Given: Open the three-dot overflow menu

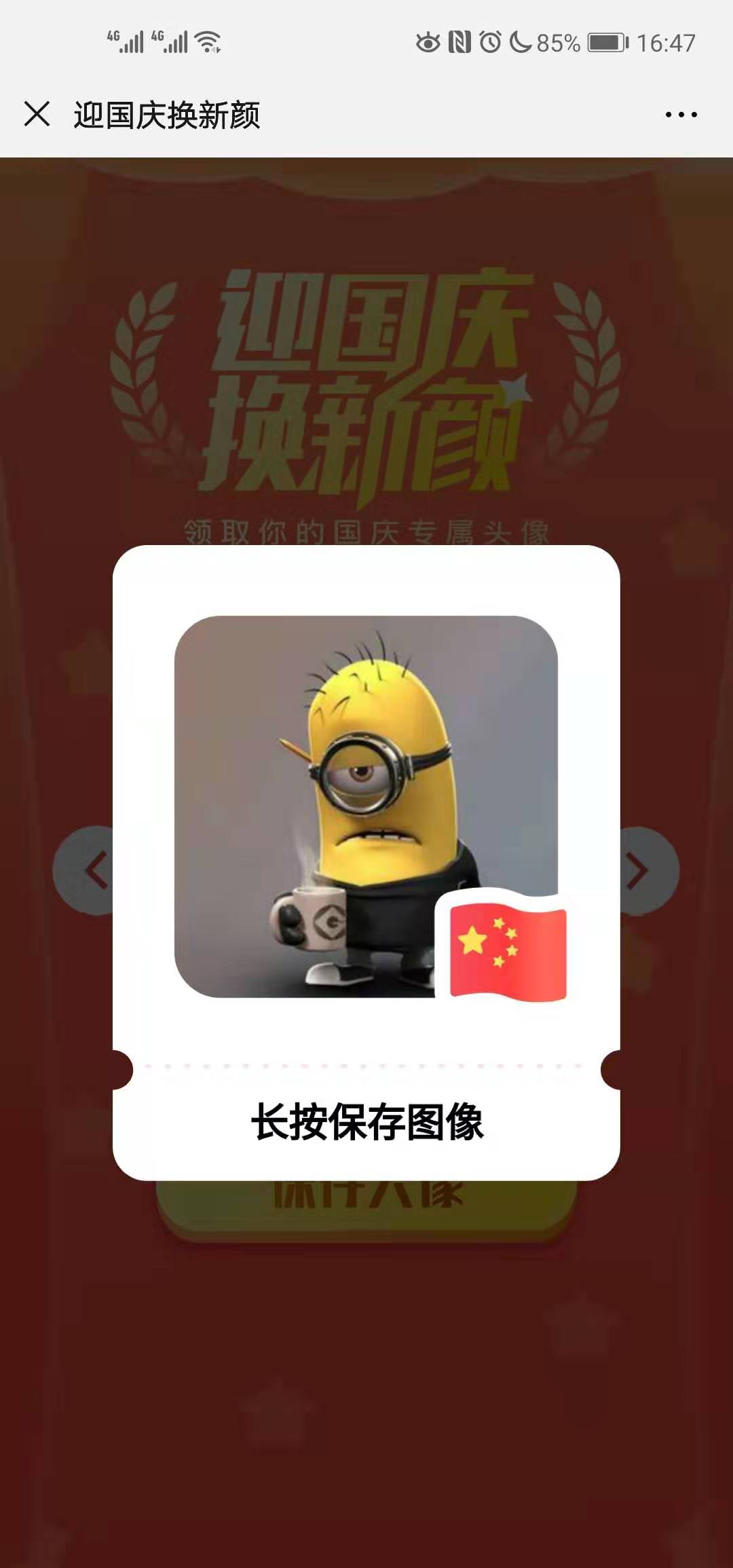Looking at the screenshot, I should [x=681, y=115].
